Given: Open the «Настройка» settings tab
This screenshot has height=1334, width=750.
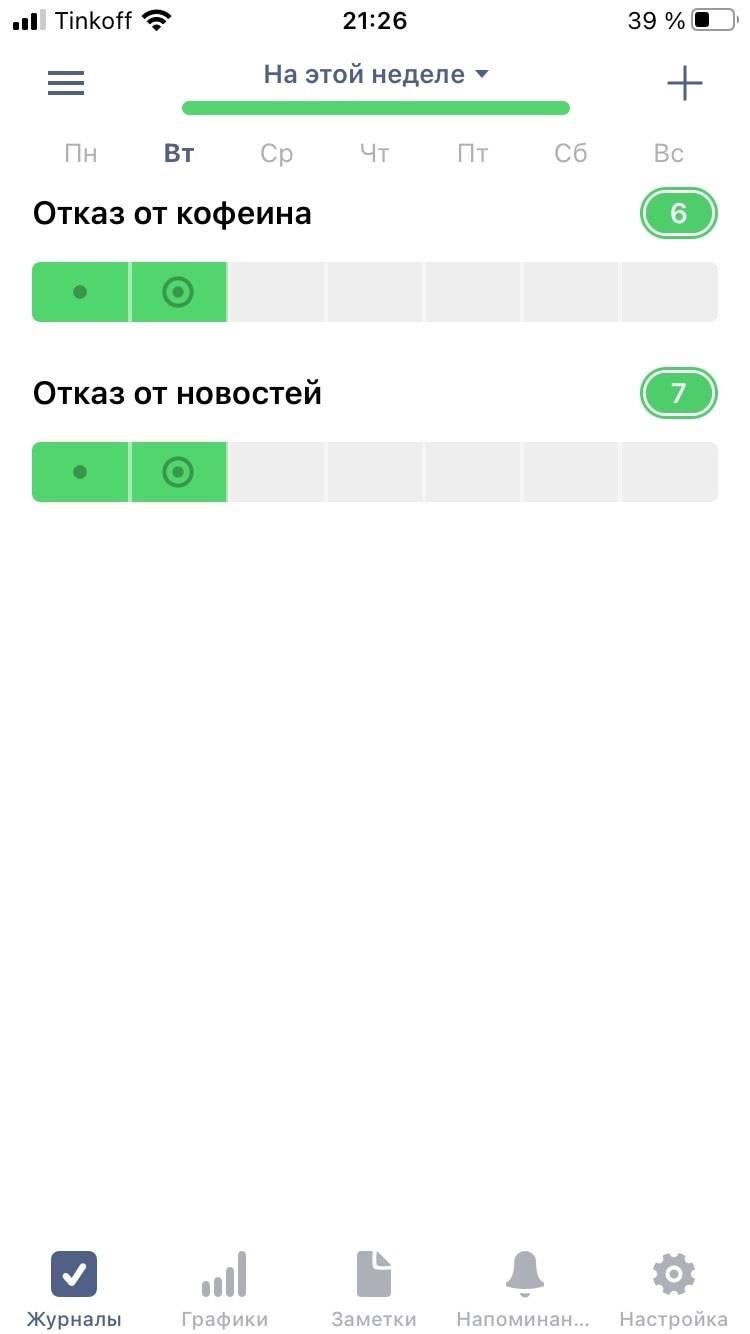Looking at the screenshot, I should tap(674, 1288).
